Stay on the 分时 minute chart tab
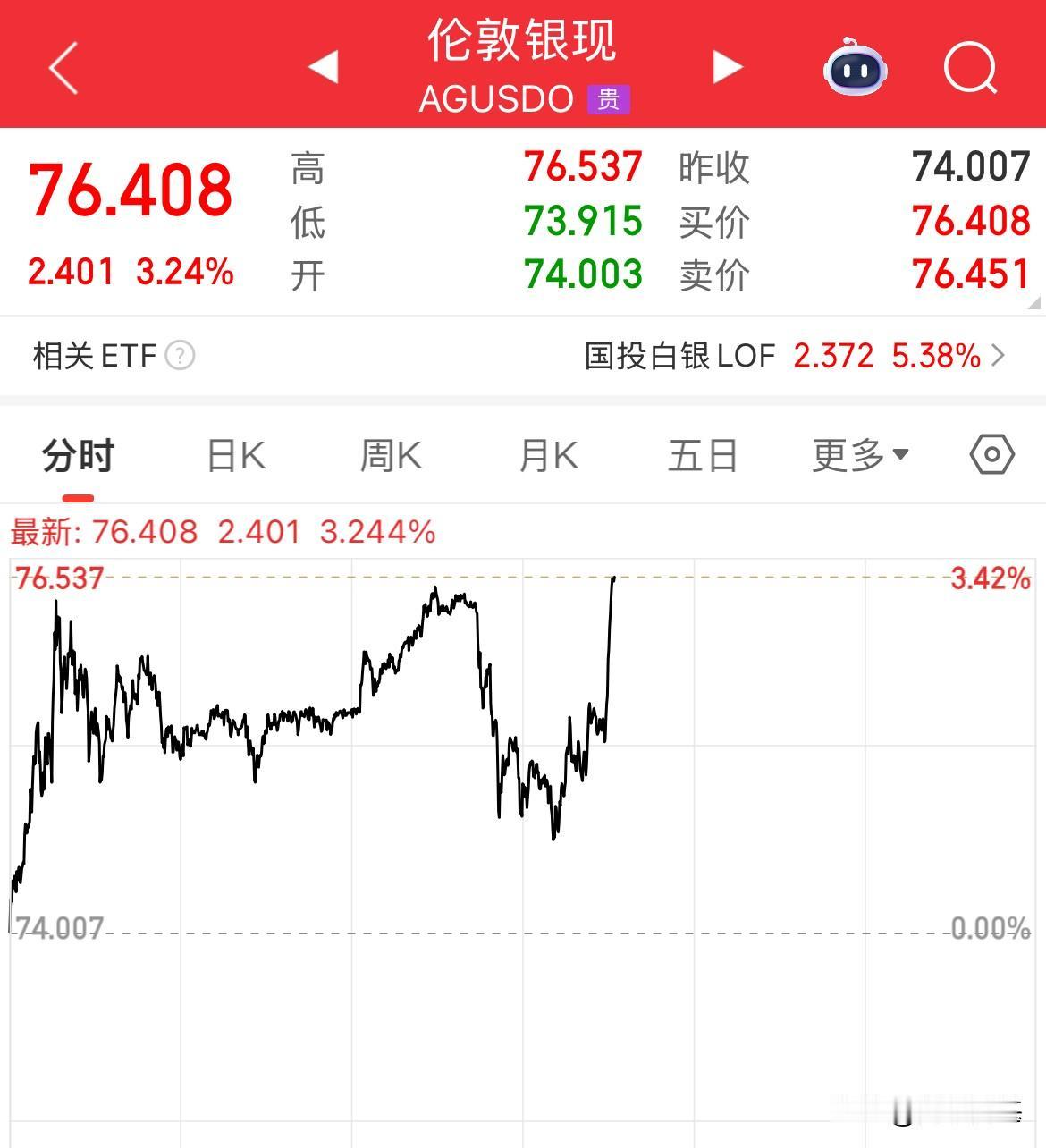The image size is (1046, 1148). click(x=79, y=454)
